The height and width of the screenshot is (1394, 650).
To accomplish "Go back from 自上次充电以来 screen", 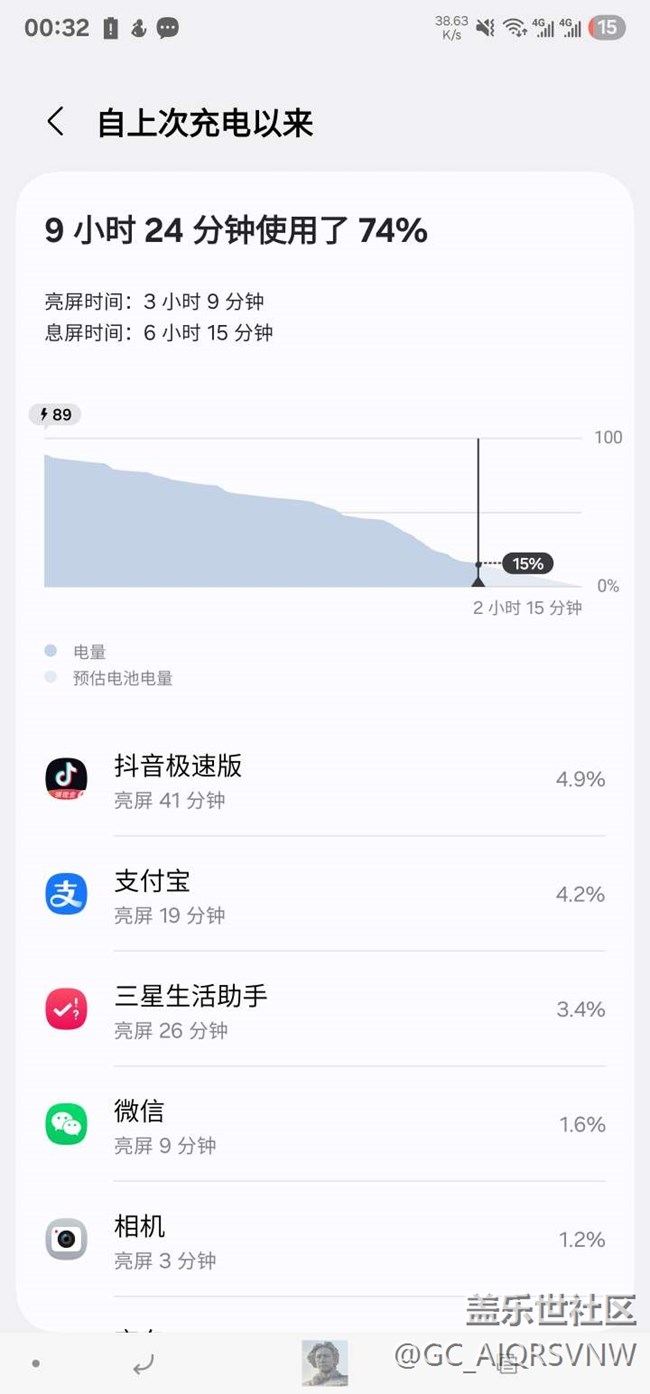I will (56, 123).
